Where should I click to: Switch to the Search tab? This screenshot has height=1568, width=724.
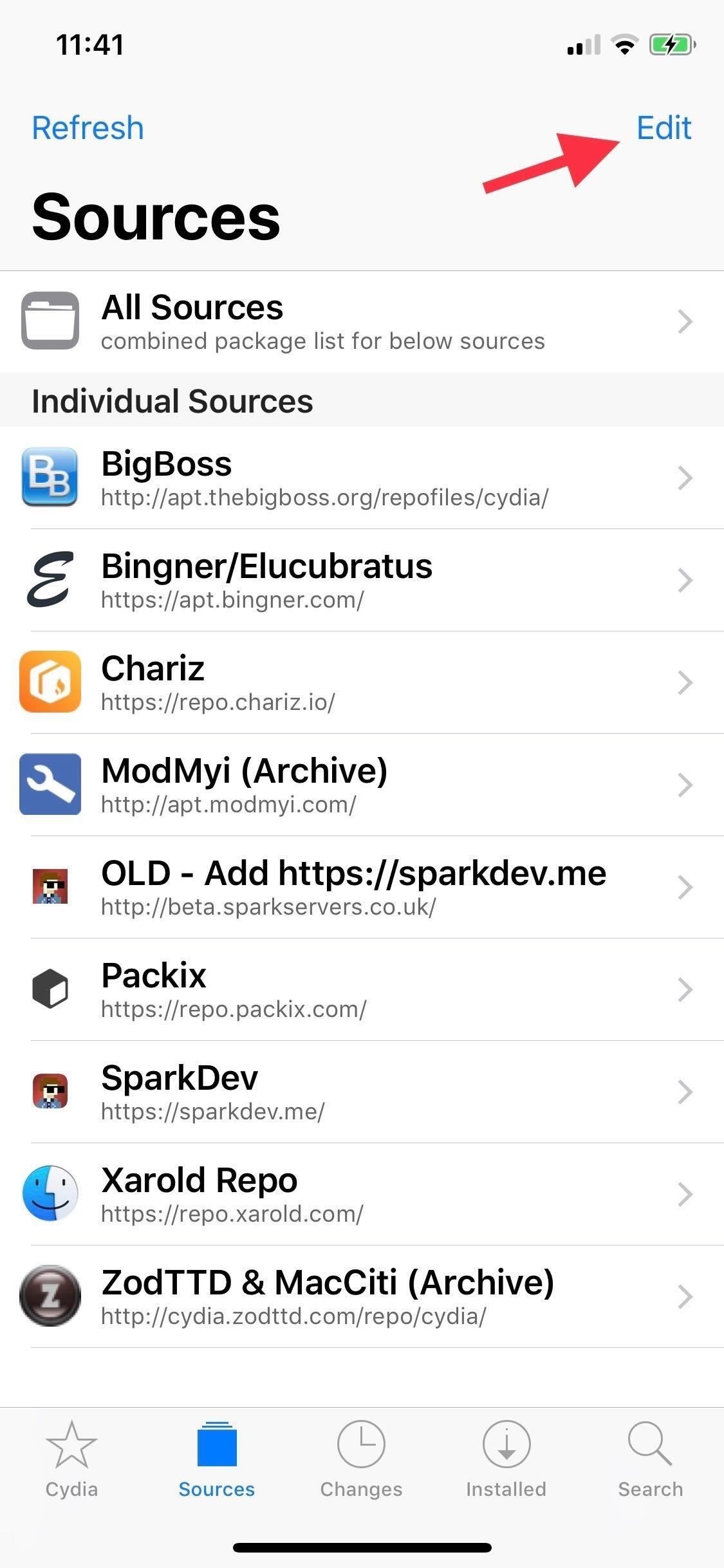650,1460
